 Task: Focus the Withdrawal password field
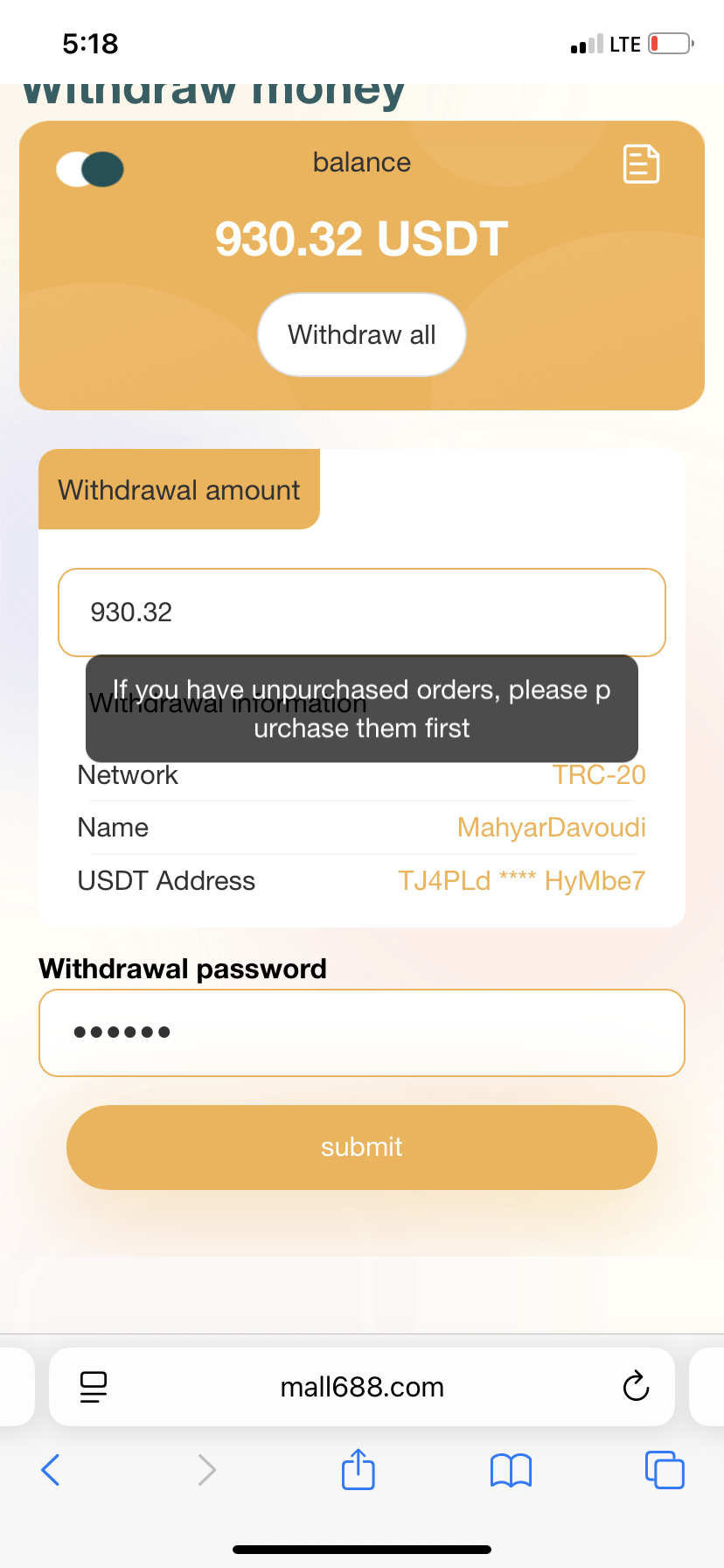[361, 1032]
